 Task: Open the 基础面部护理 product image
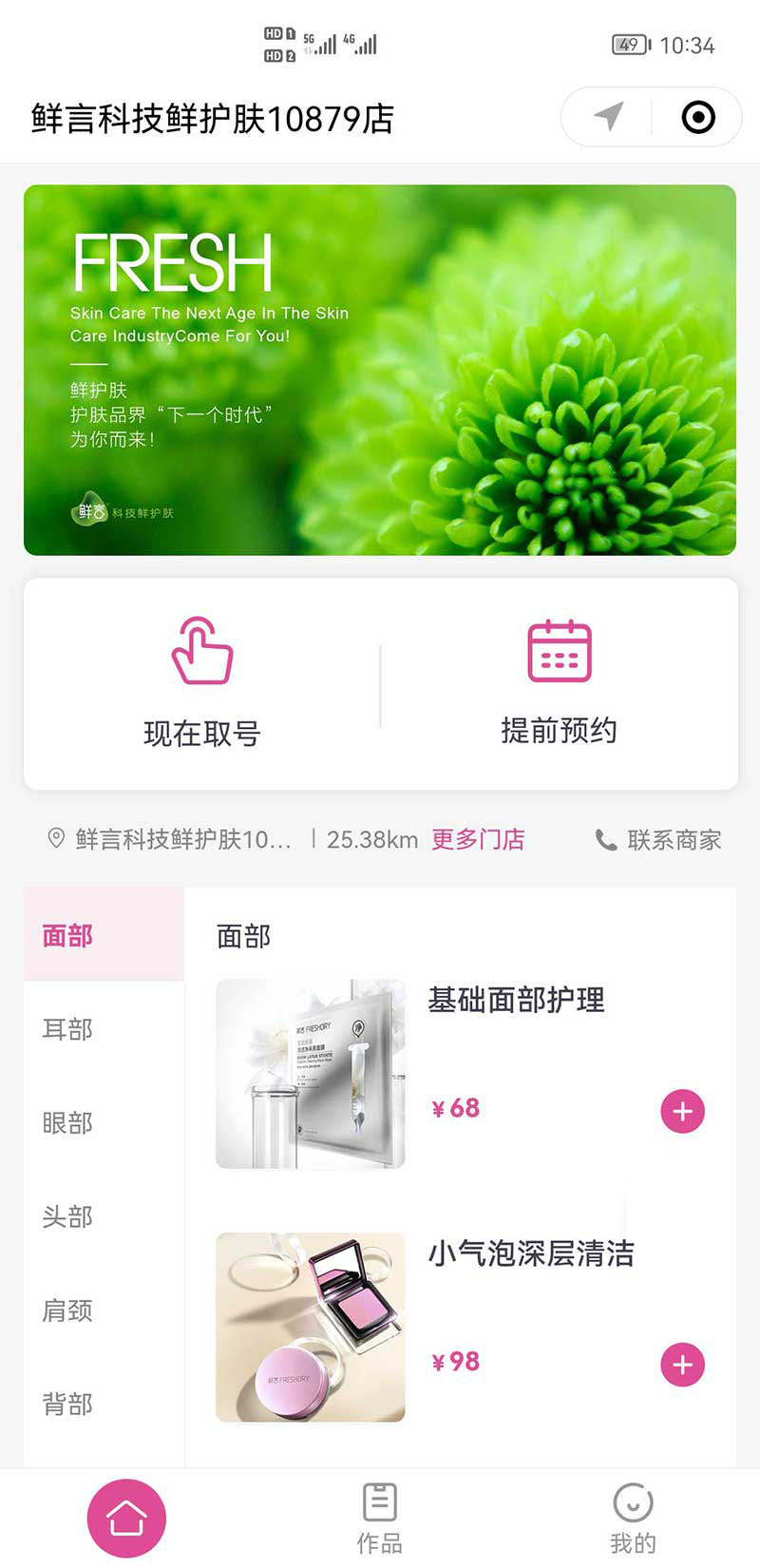tap(311, 1074)
